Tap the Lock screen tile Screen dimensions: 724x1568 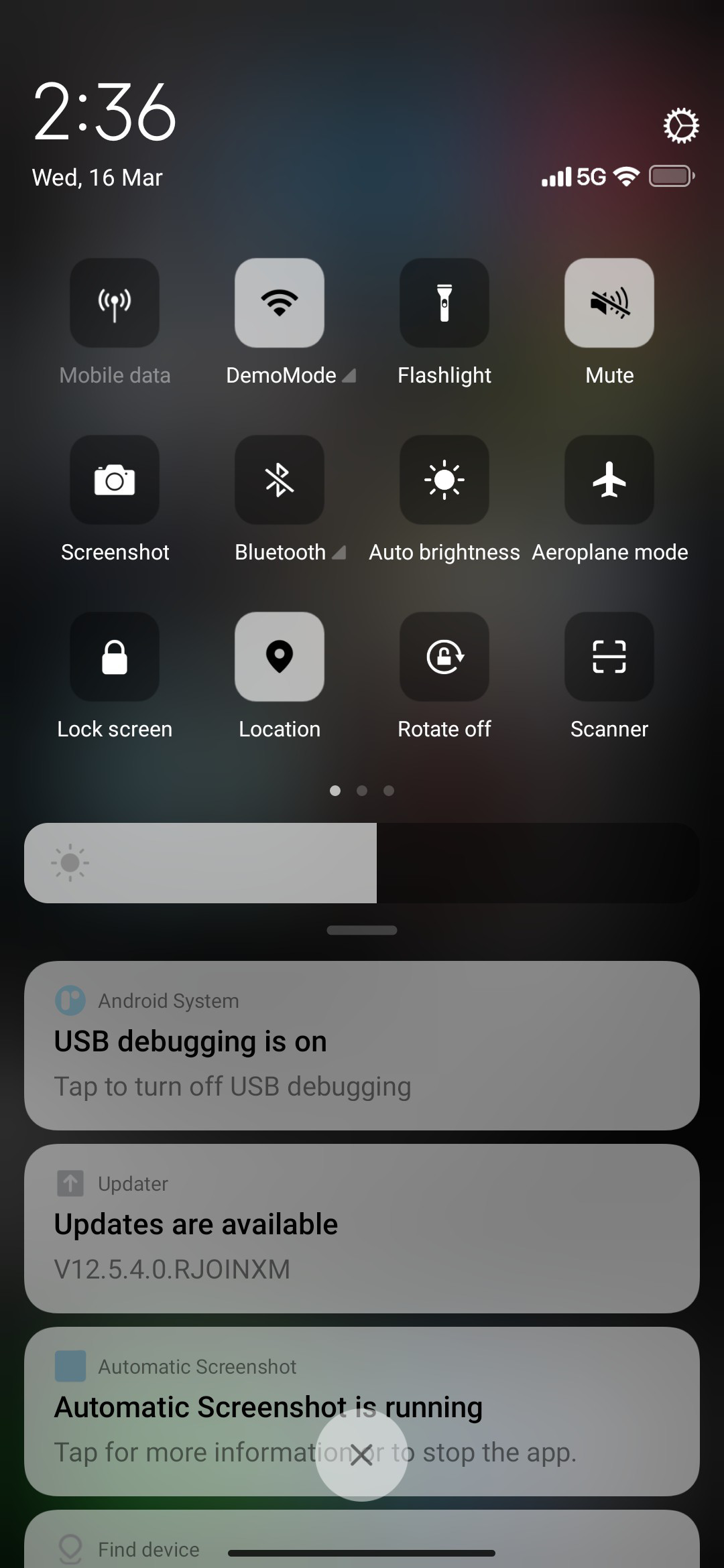pyautogui.click(x=115, y=657)
